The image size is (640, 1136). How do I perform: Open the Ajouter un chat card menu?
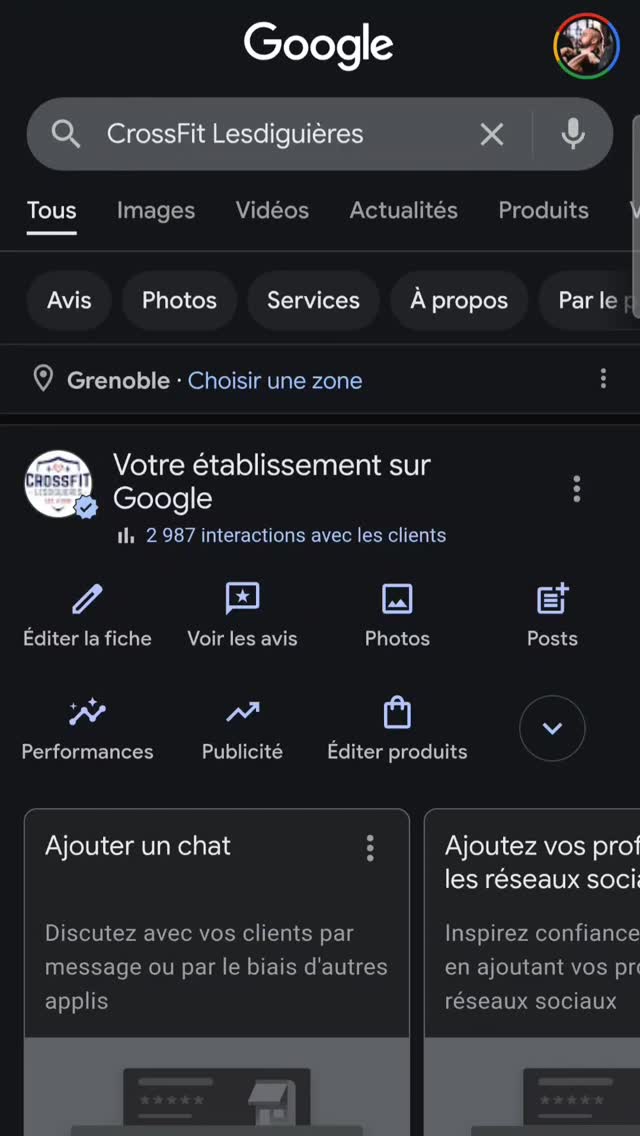click(370, 848)
